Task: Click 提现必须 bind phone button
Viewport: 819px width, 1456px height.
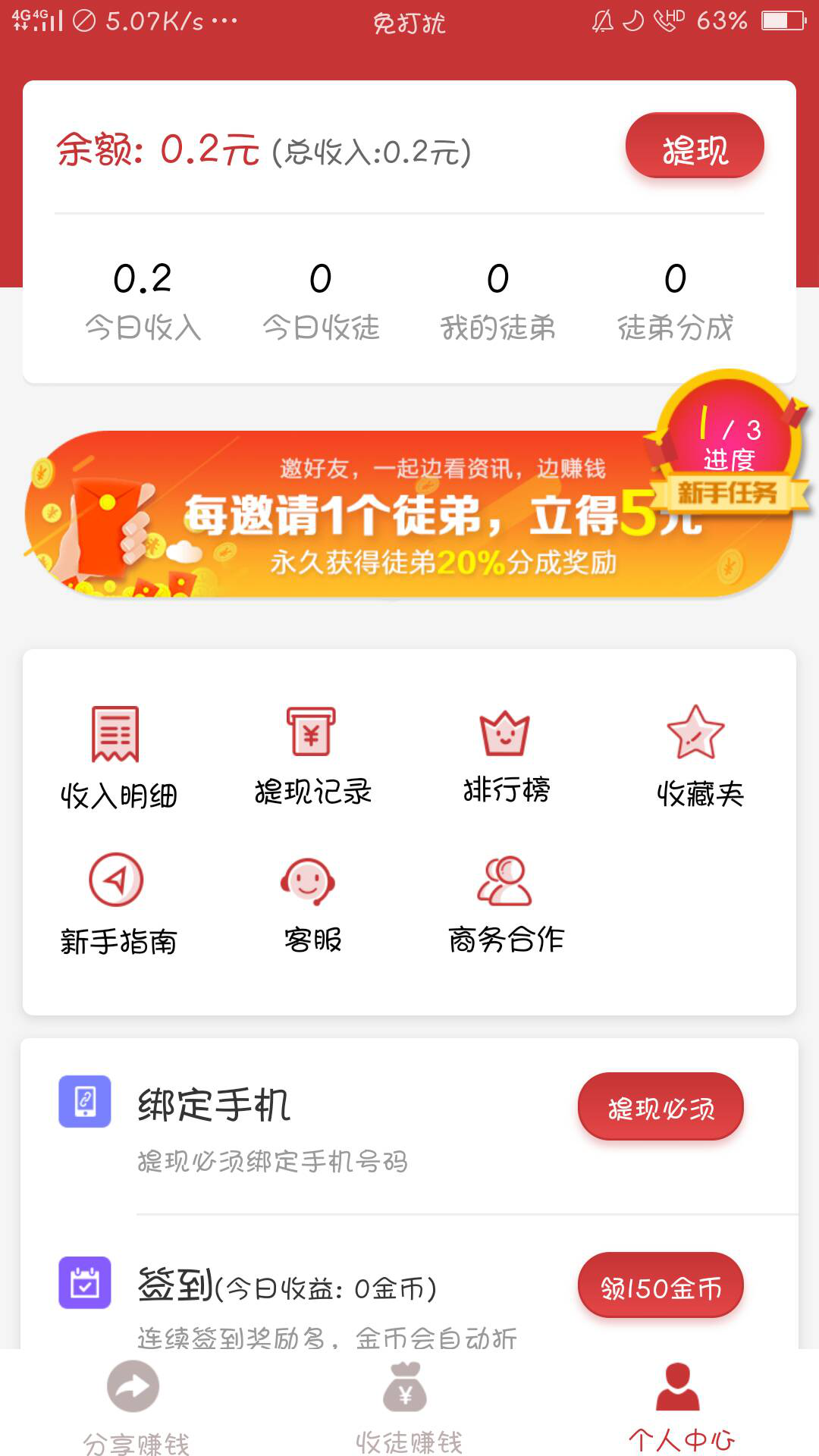Action: 660,1107
